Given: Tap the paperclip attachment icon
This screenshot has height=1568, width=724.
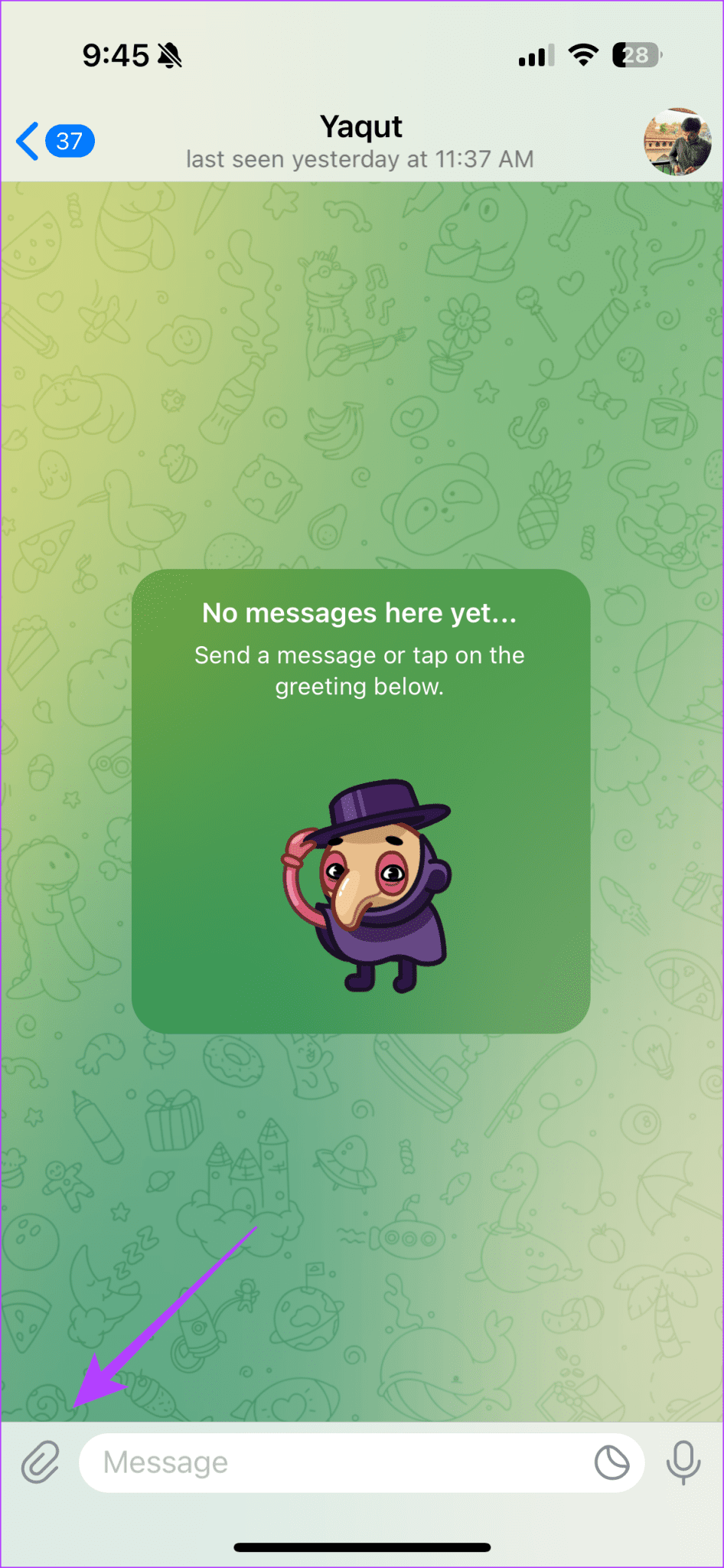Looking at the screenshot, I should click(x=40, y=1462).
